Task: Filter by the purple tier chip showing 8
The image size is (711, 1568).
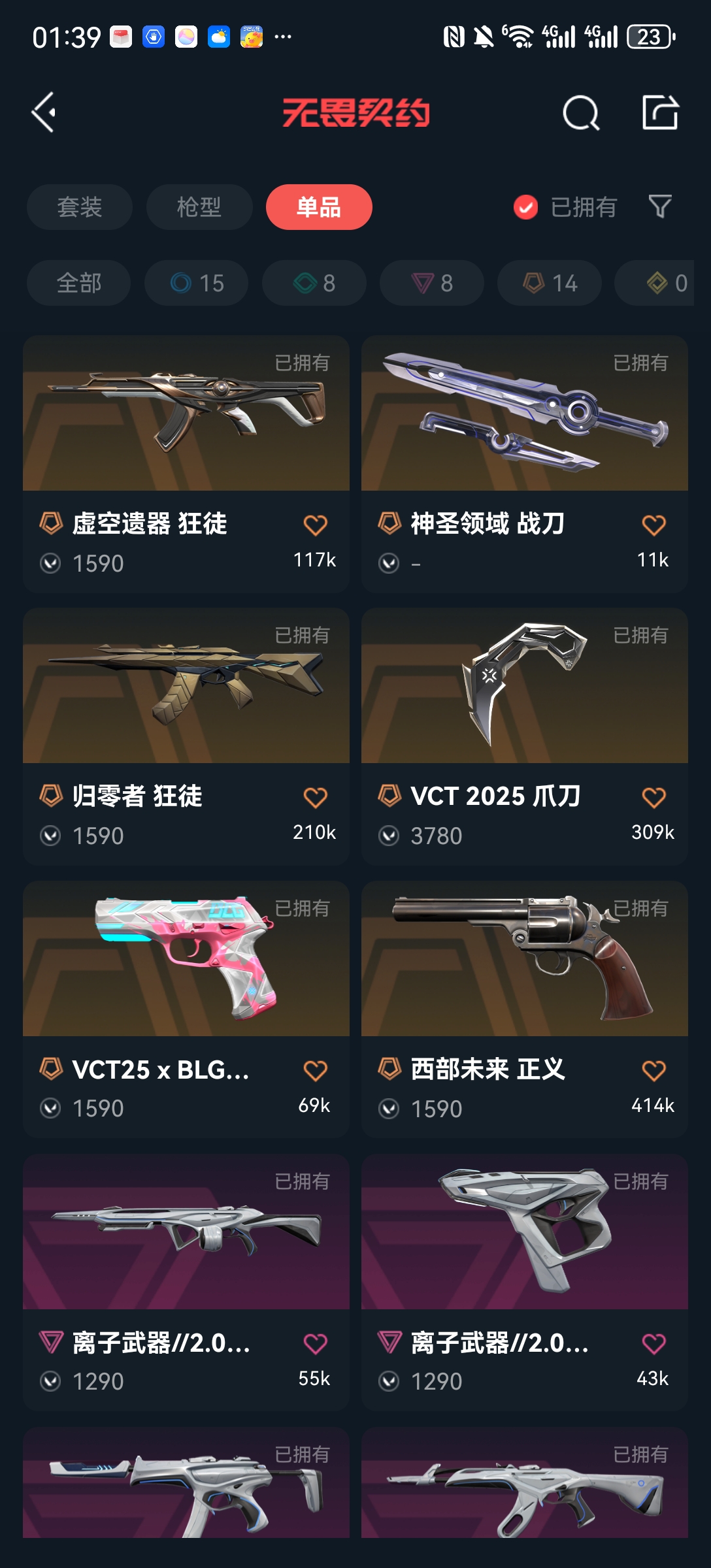Action: click(x=432, y=283)
